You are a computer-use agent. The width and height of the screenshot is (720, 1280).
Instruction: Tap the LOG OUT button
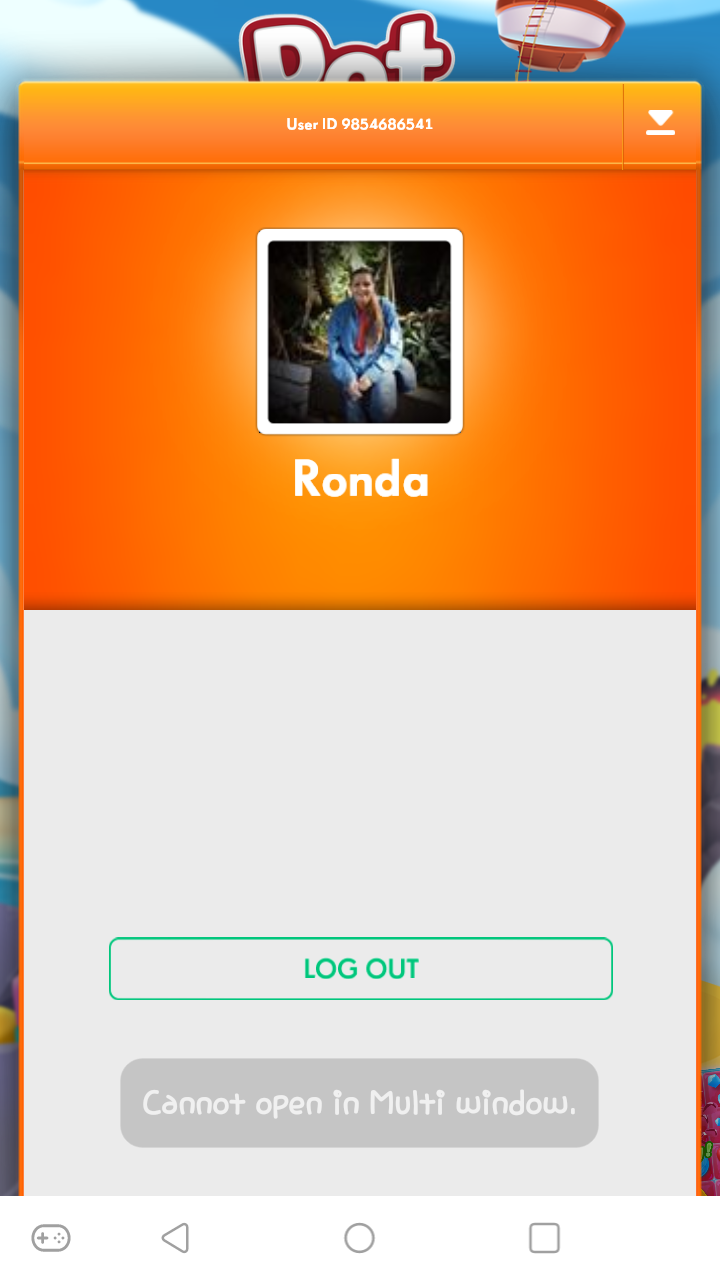[x=360, y=968]
